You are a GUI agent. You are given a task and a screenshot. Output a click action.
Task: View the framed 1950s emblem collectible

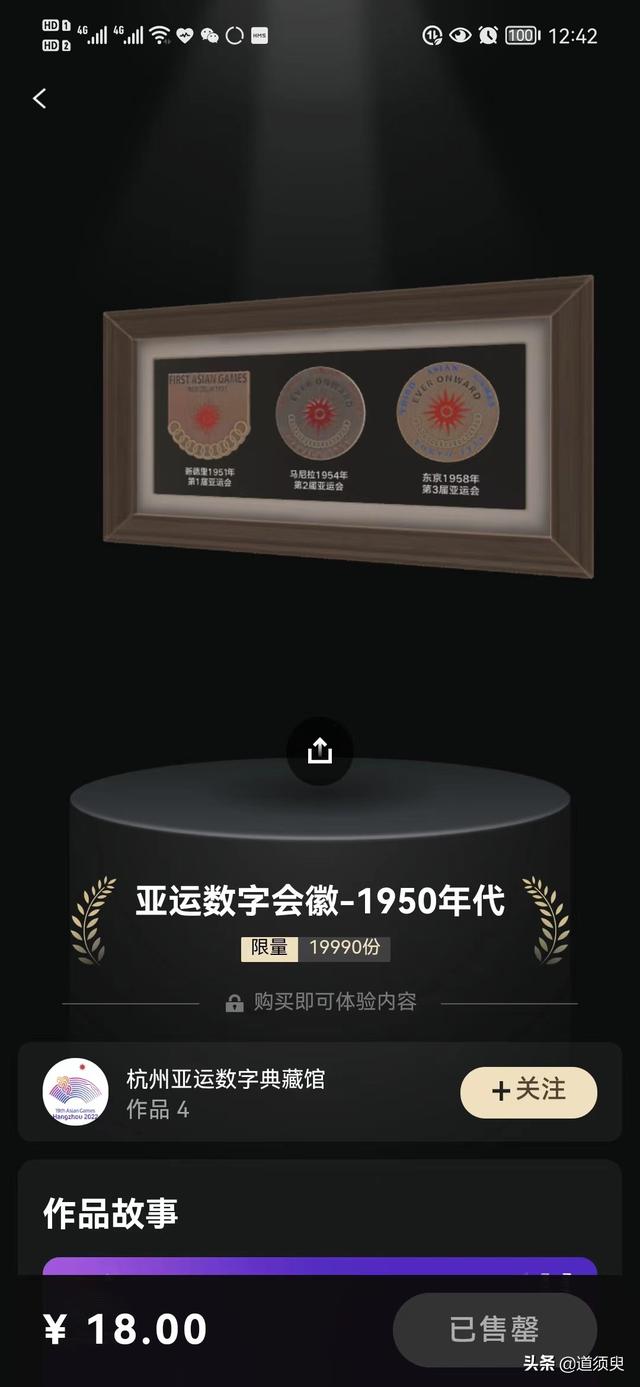pos(349,427)
